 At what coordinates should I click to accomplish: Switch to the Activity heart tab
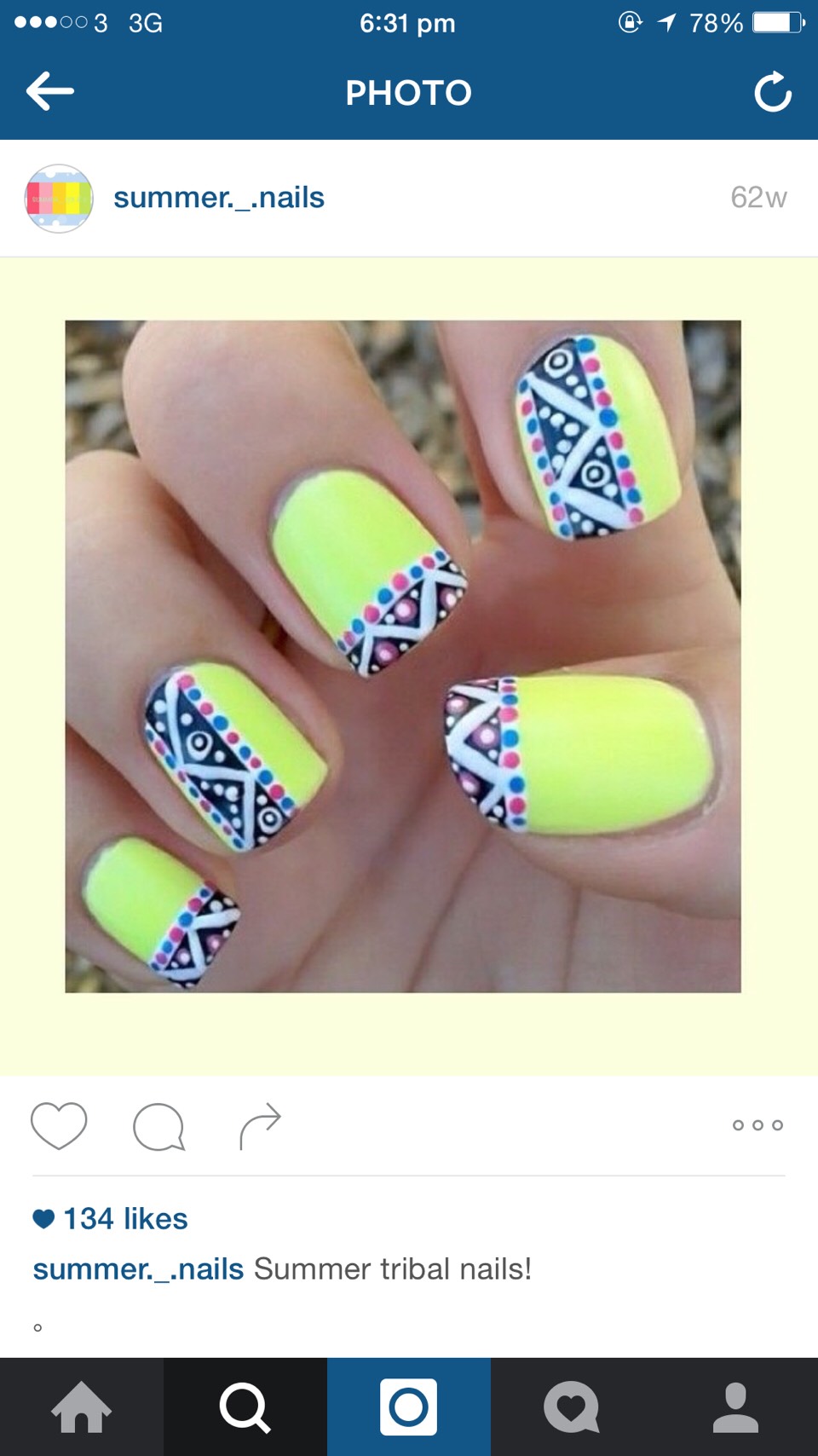(572, 1407)
